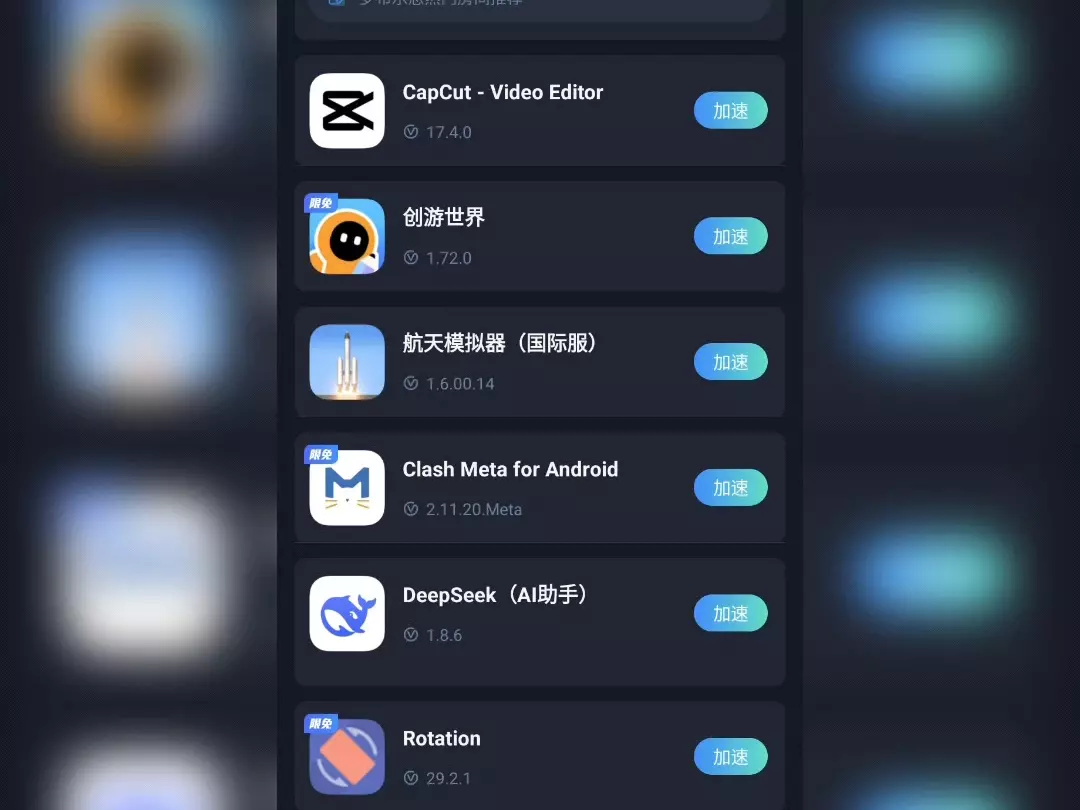
Task: Accelerate 航天模拟器（国际服）
Action: pyautogui.click(x=730, y=362)
